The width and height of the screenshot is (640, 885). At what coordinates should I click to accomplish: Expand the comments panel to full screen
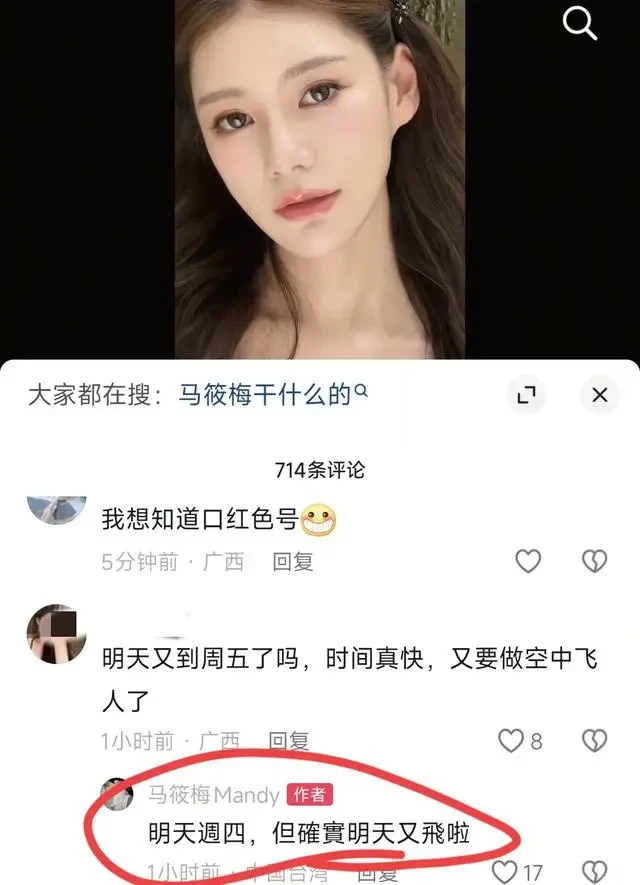527,396
